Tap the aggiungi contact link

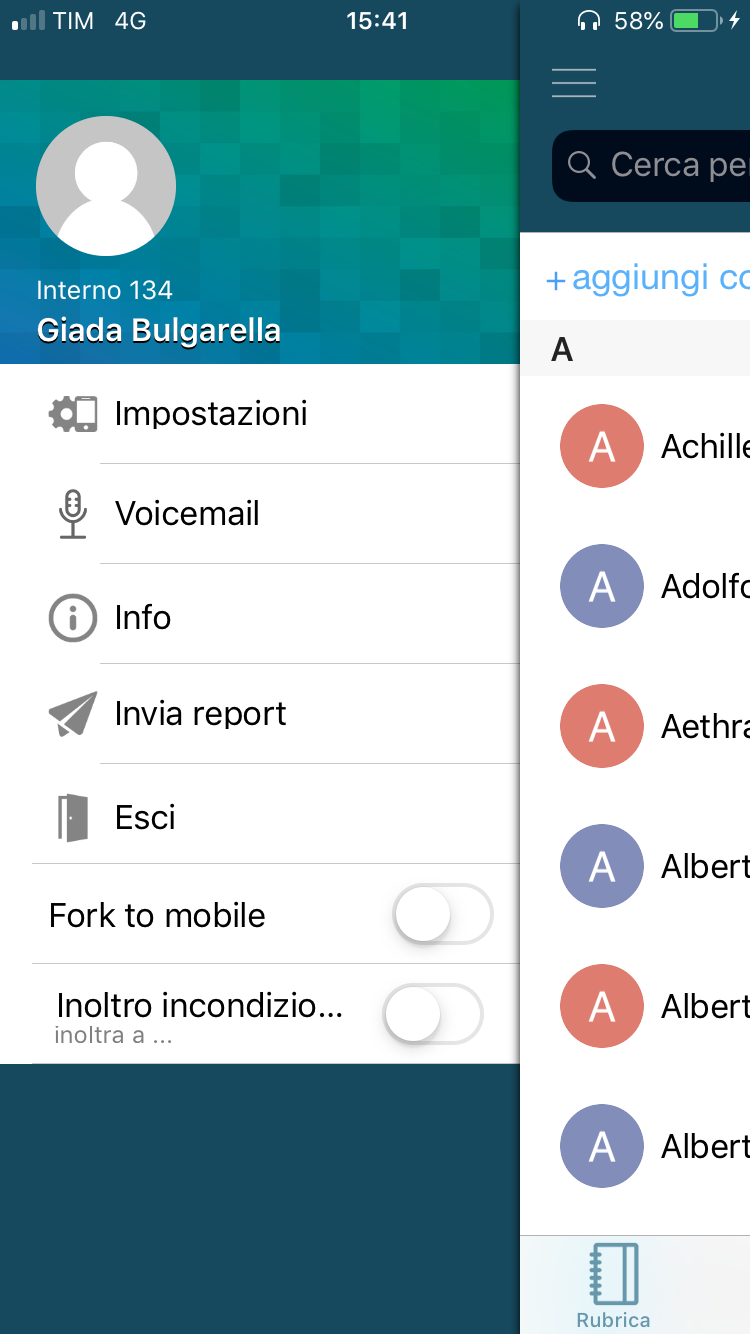pos(647,277)
